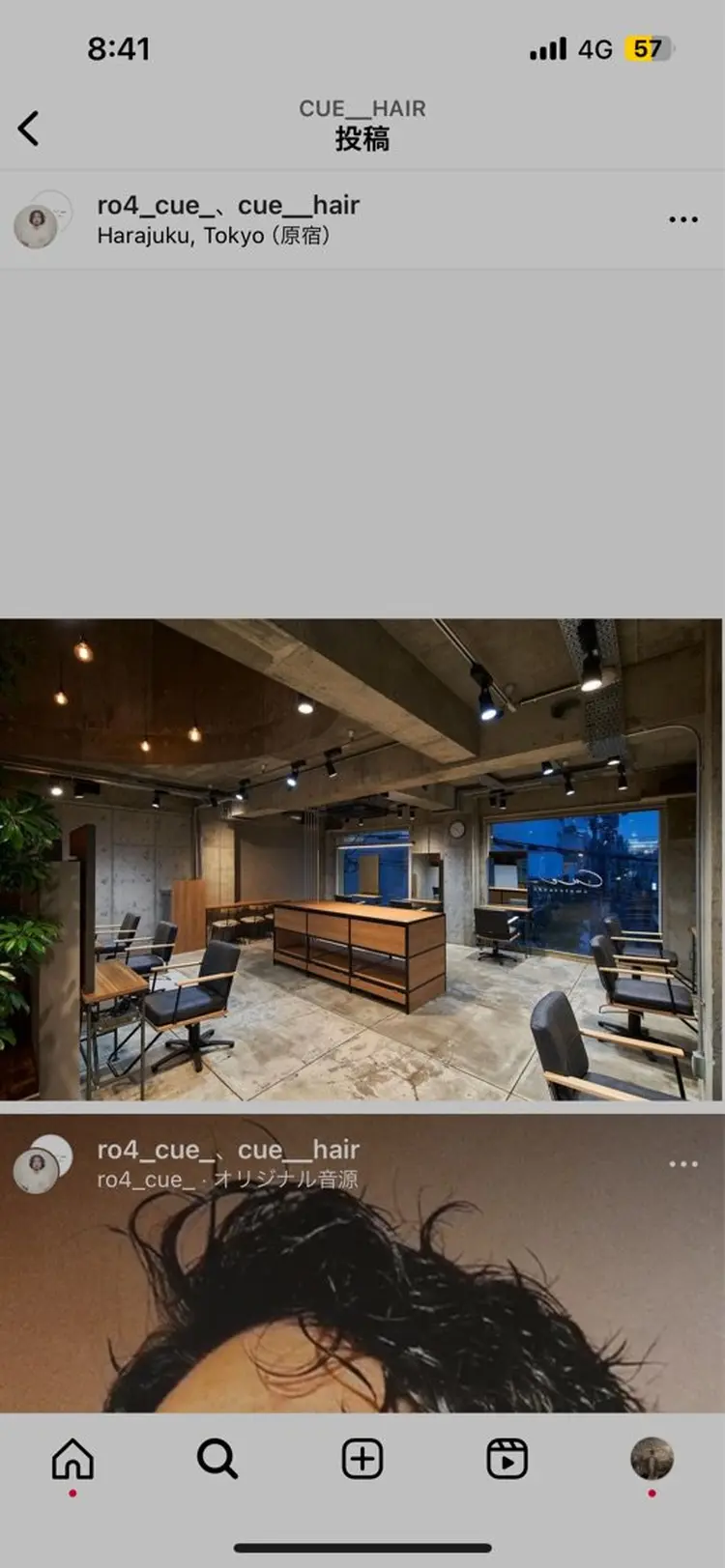Viewport: 725px width, 1568px height.
Task: View the ro4_cue_ profile from the top post
Action: tap(152, 205)
